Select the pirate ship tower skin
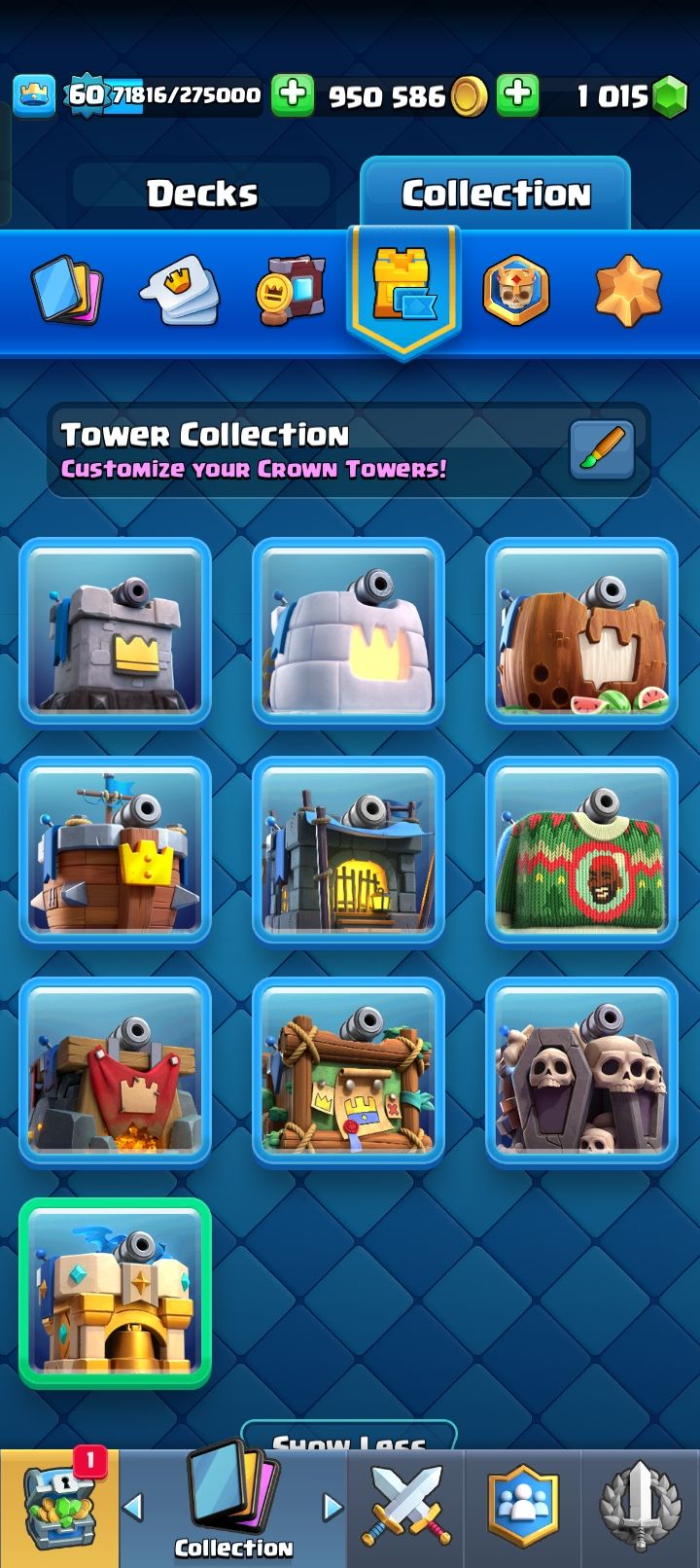This screenshot has height=1568, width=700. (x=115, y=851)
